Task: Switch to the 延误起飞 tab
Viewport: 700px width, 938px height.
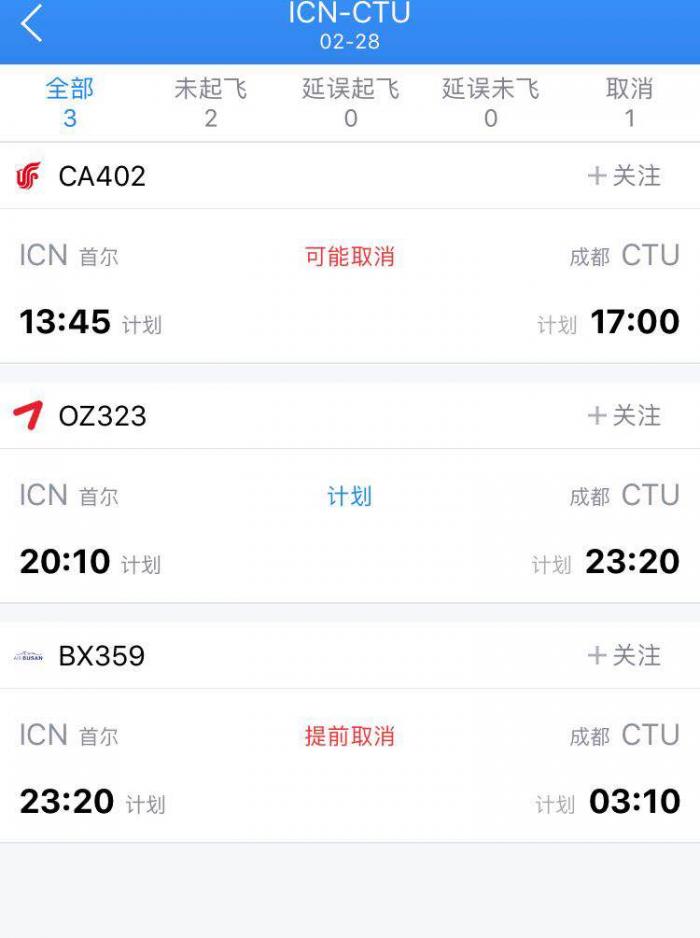Action: tap(350, 102)
